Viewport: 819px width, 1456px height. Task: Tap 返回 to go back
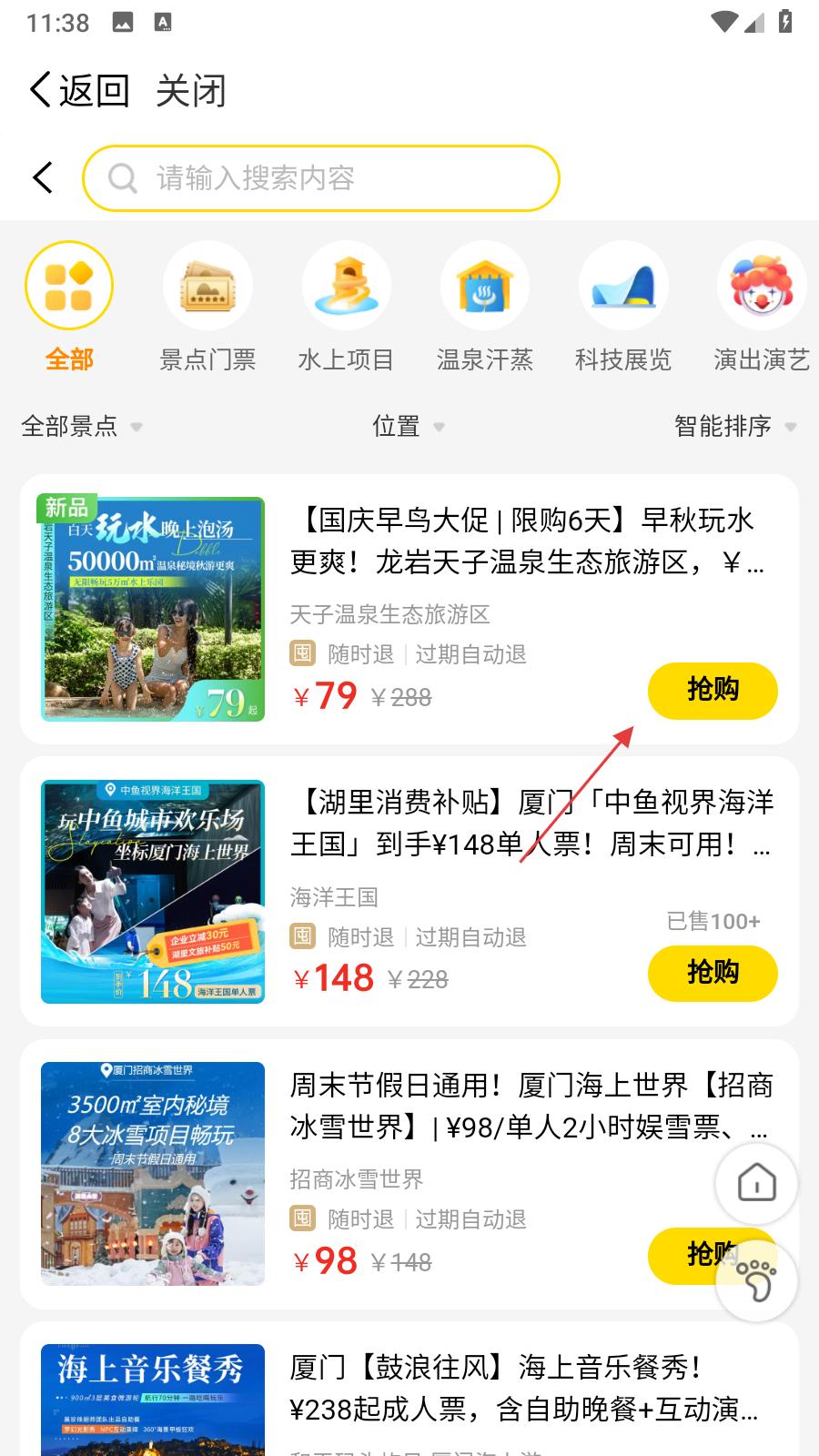(x=79, y=91)
